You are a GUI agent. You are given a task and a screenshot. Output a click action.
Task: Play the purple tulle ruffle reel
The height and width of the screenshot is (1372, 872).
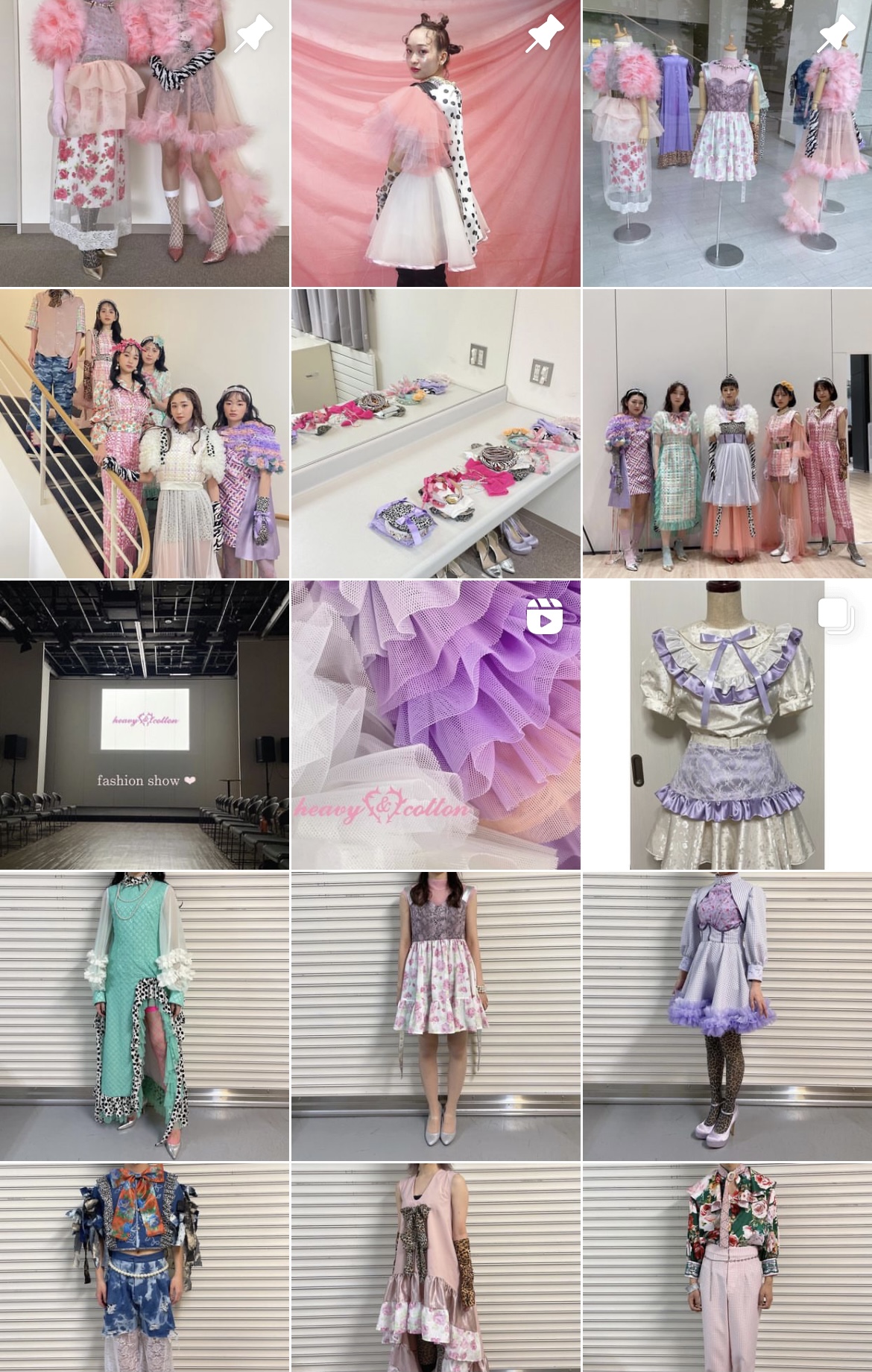435,725
